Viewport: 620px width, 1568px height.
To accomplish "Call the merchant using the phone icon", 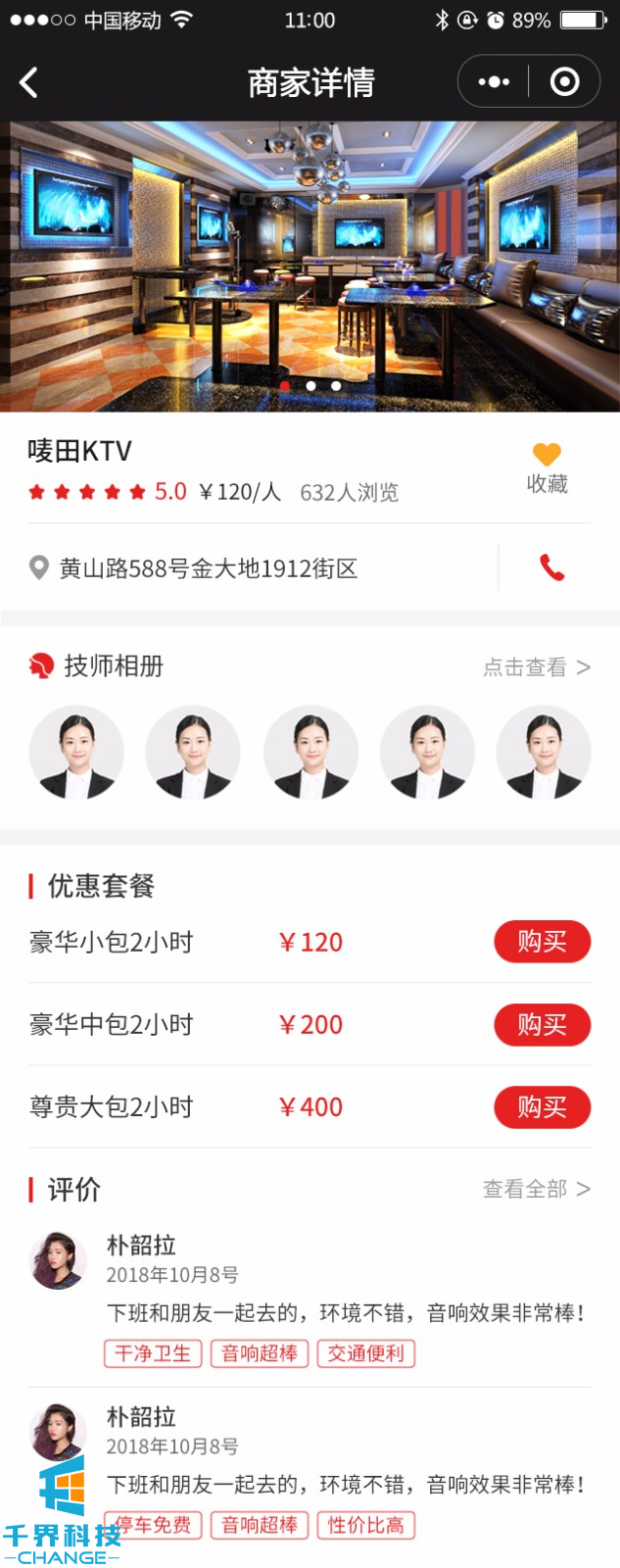I will coord(552,567).
